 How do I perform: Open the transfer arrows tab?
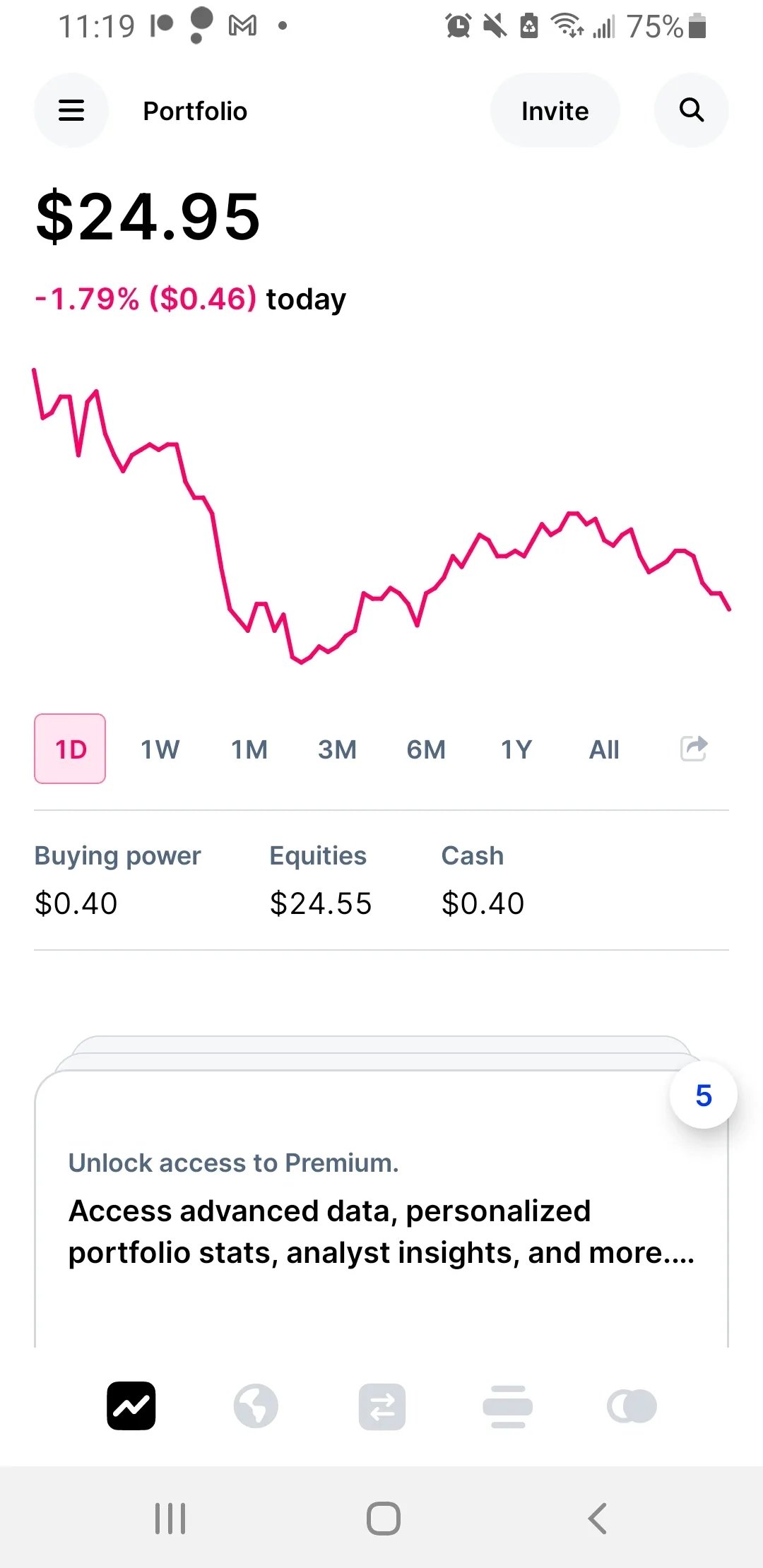click(x=382, y=1406)
